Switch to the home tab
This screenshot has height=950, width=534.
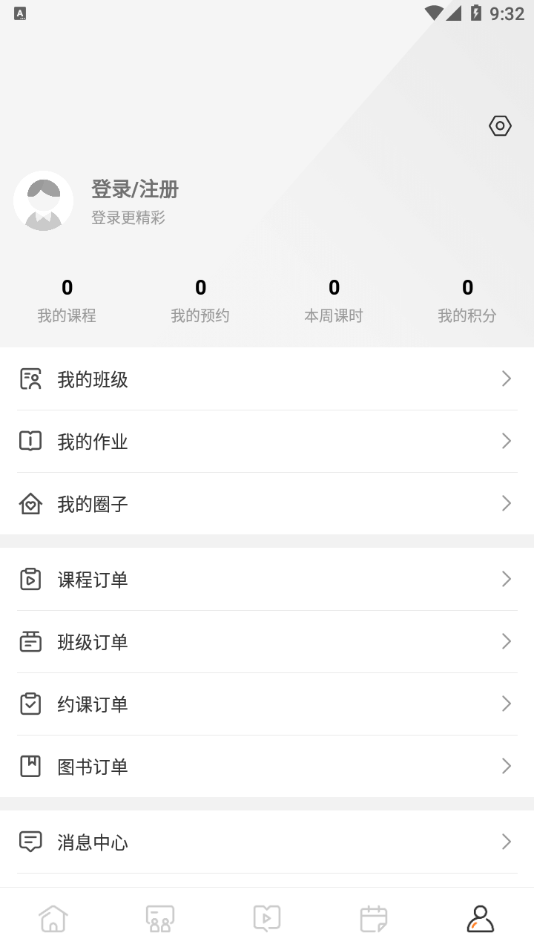pos(53,918)
